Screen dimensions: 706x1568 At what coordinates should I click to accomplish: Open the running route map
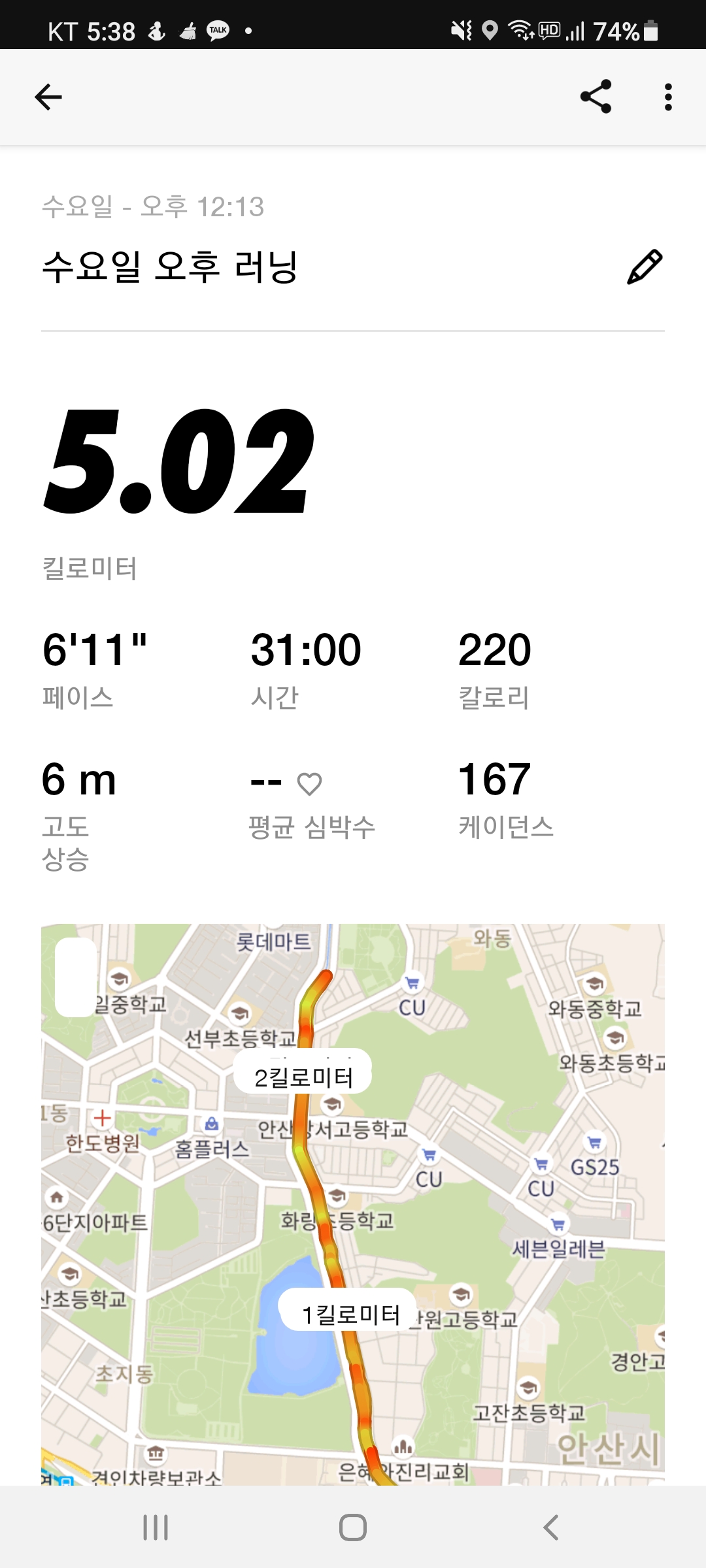click(x=353, y=1203)
